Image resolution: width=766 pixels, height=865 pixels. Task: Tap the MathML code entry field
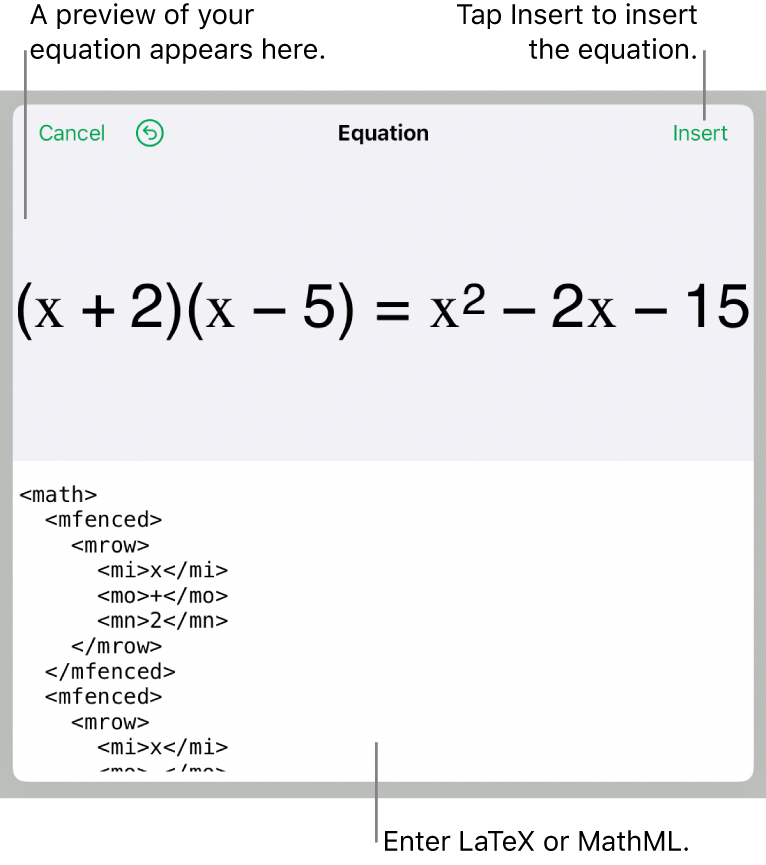(x=383, y=620)
